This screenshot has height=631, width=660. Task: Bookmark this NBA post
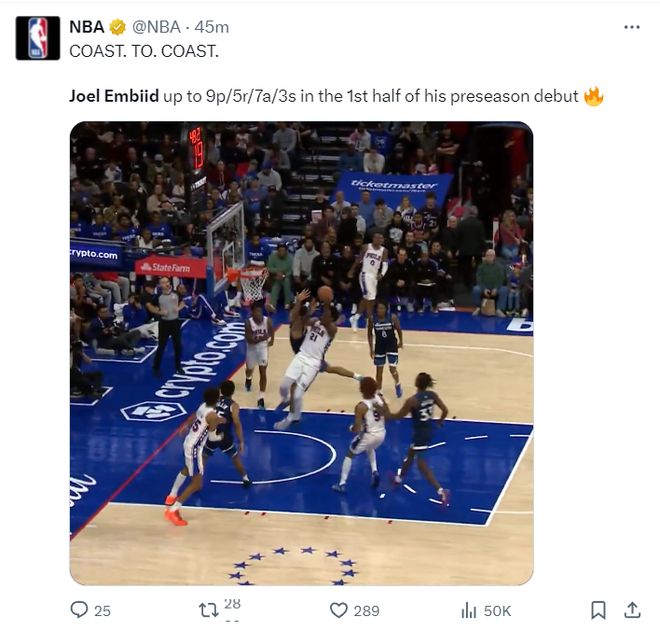pyautogui.click(x=598, y=610)
